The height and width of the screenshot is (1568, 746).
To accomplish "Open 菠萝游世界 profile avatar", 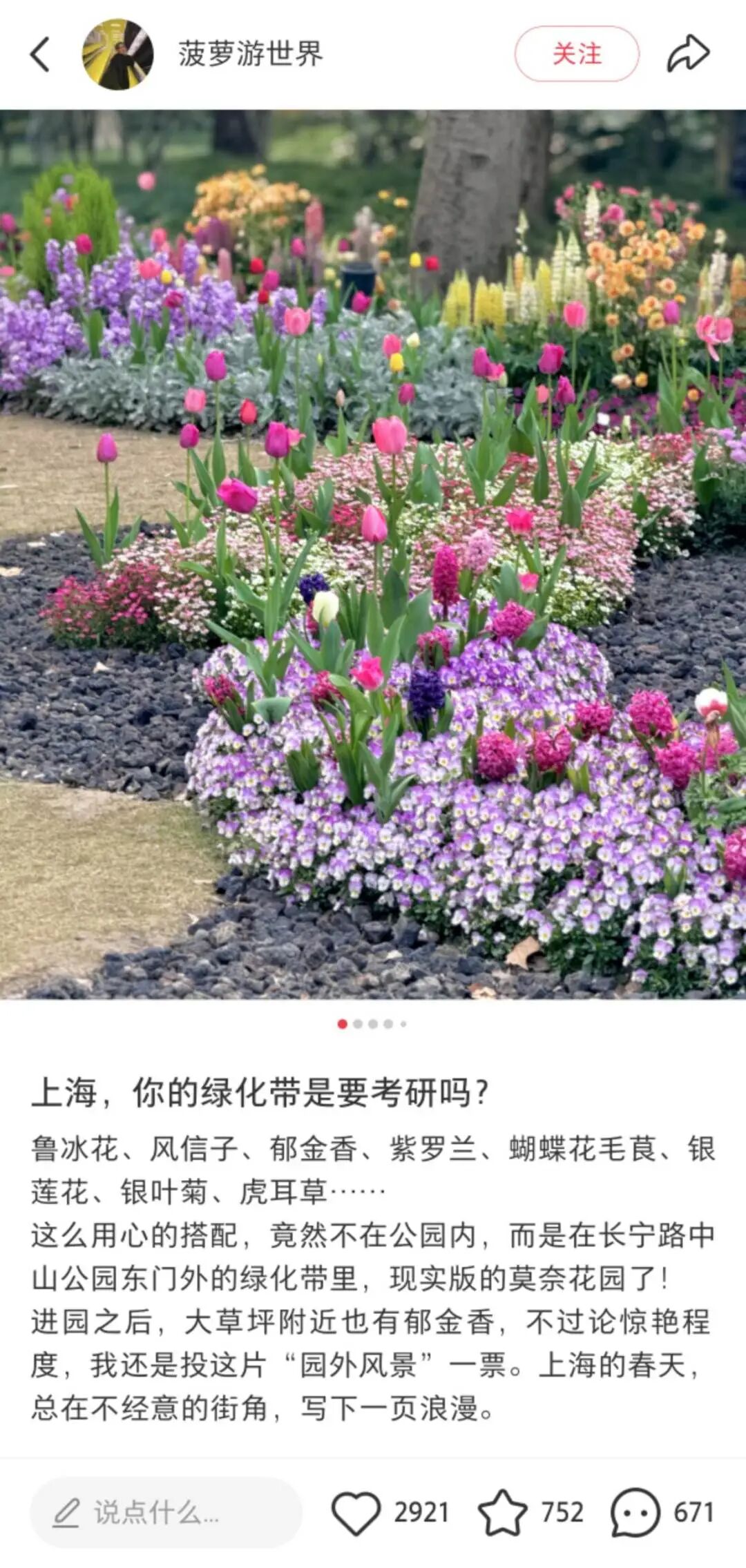I will coord(117,54).
